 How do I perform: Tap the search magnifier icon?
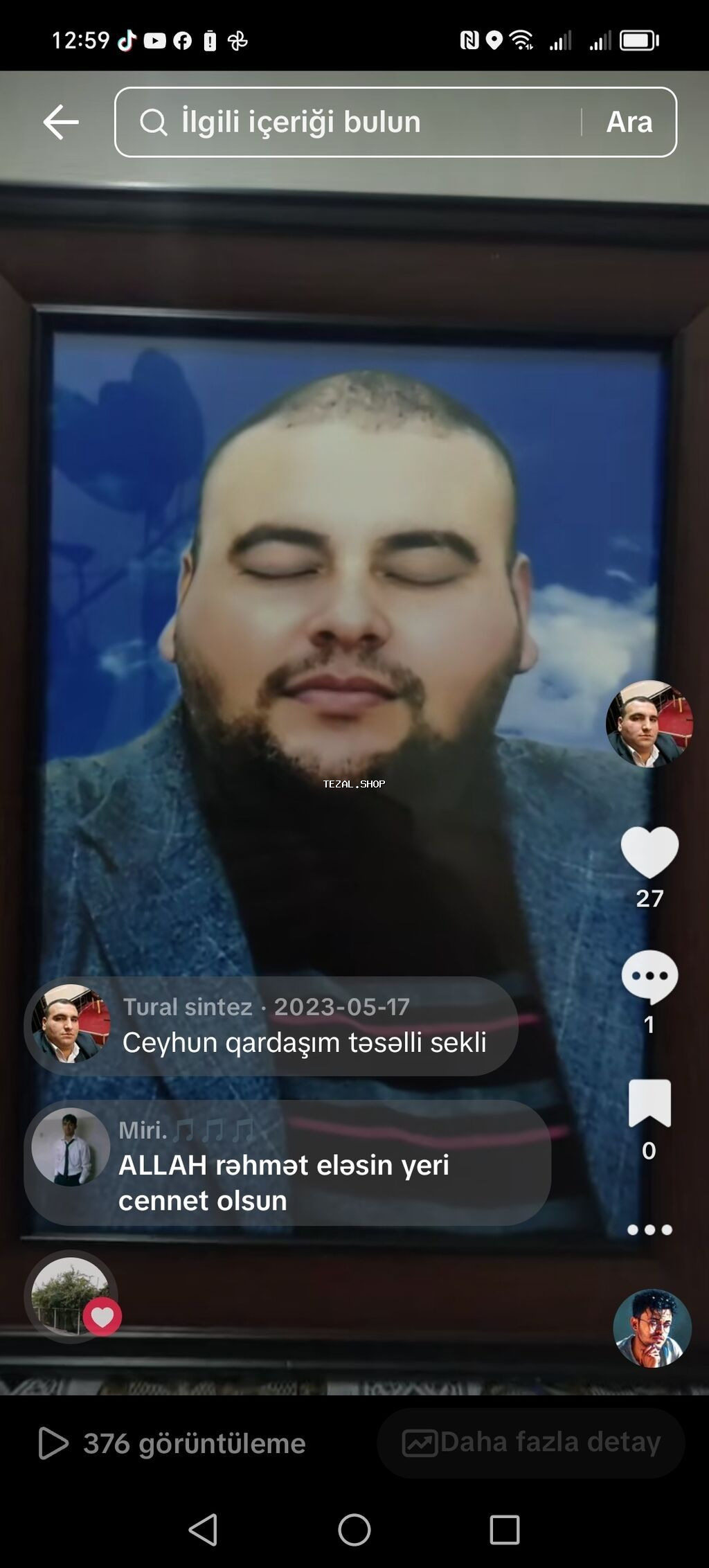click(x=154, y=122)
